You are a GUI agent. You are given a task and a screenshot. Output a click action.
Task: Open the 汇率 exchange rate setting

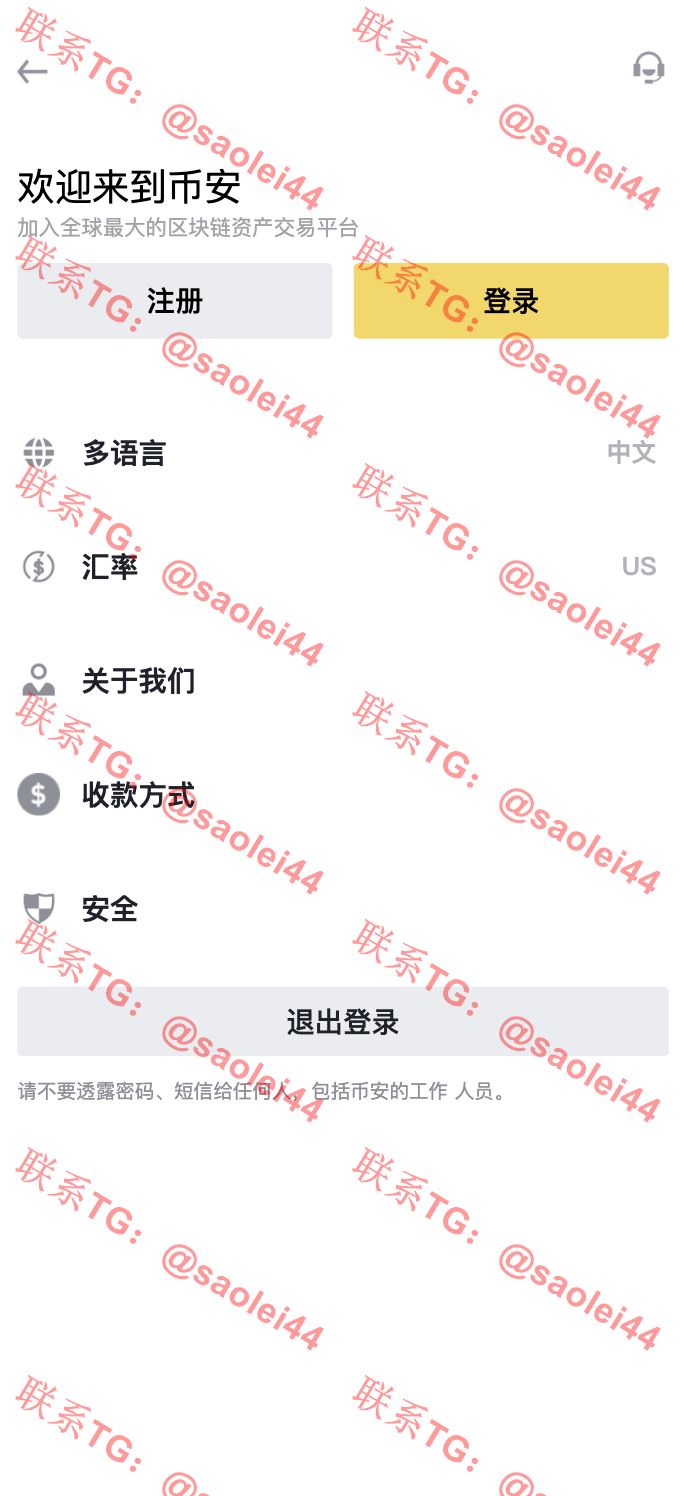[x=343, y=567]
